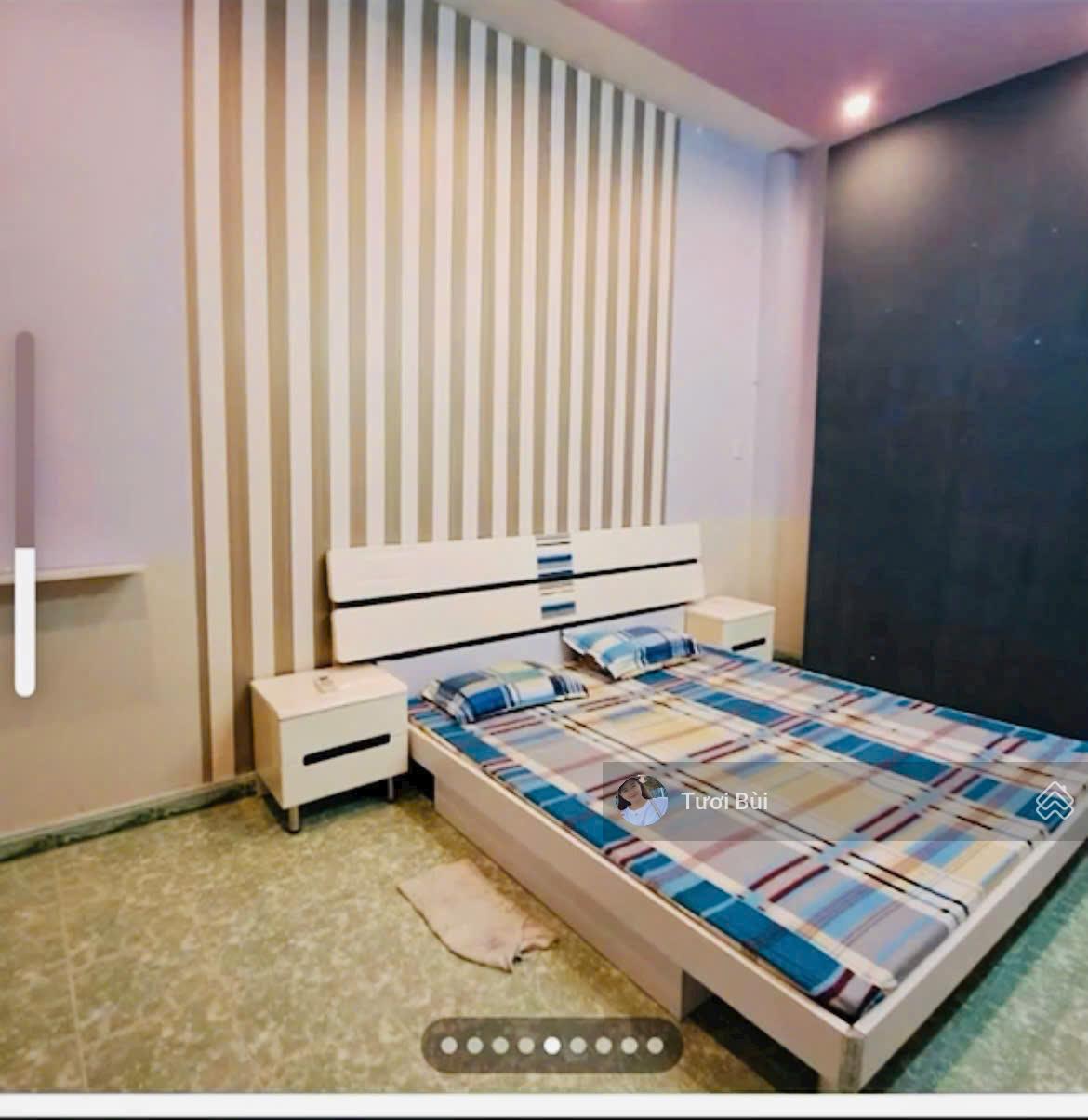Select the second carousel navigation dot

click(x=473, y=1047)
